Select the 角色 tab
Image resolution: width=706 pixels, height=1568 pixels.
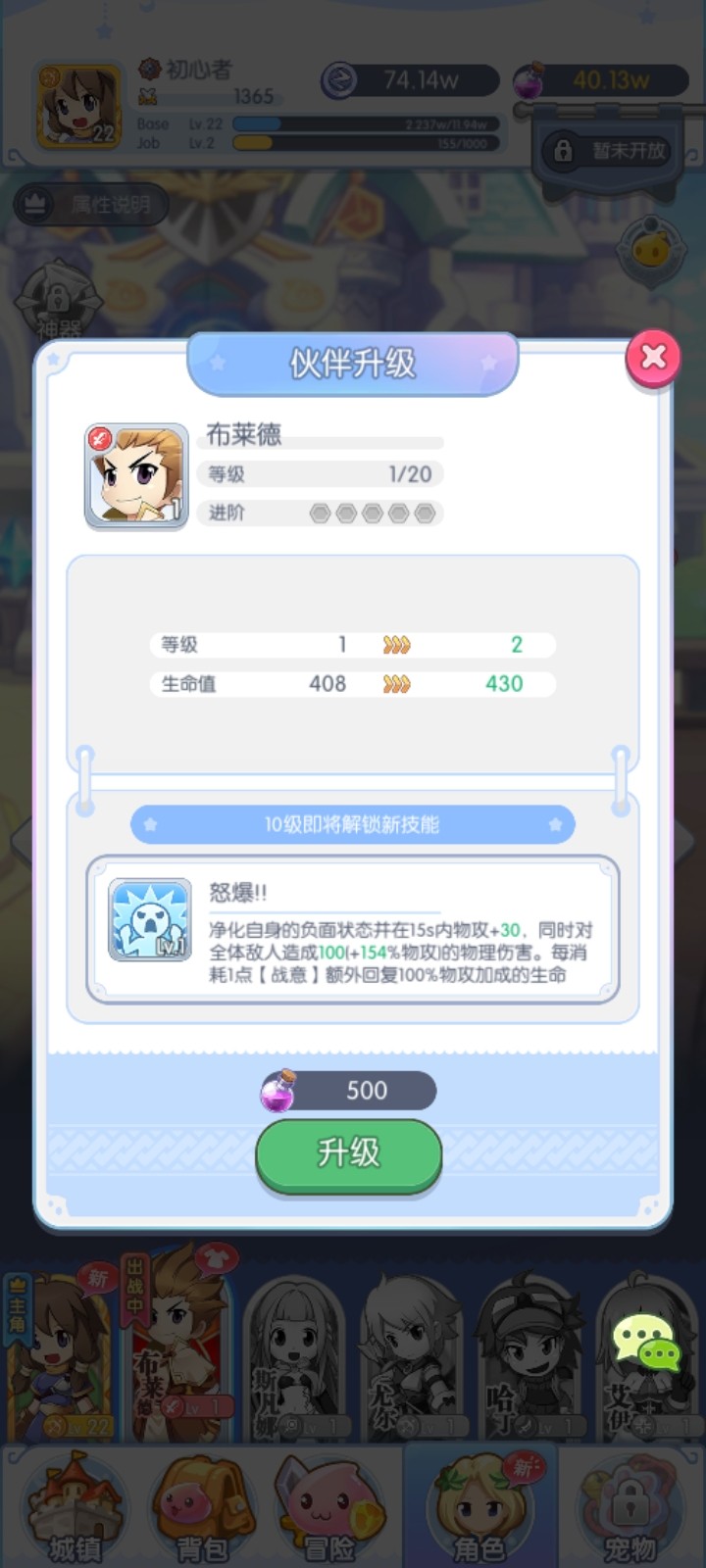click(x=479, y=1509)
